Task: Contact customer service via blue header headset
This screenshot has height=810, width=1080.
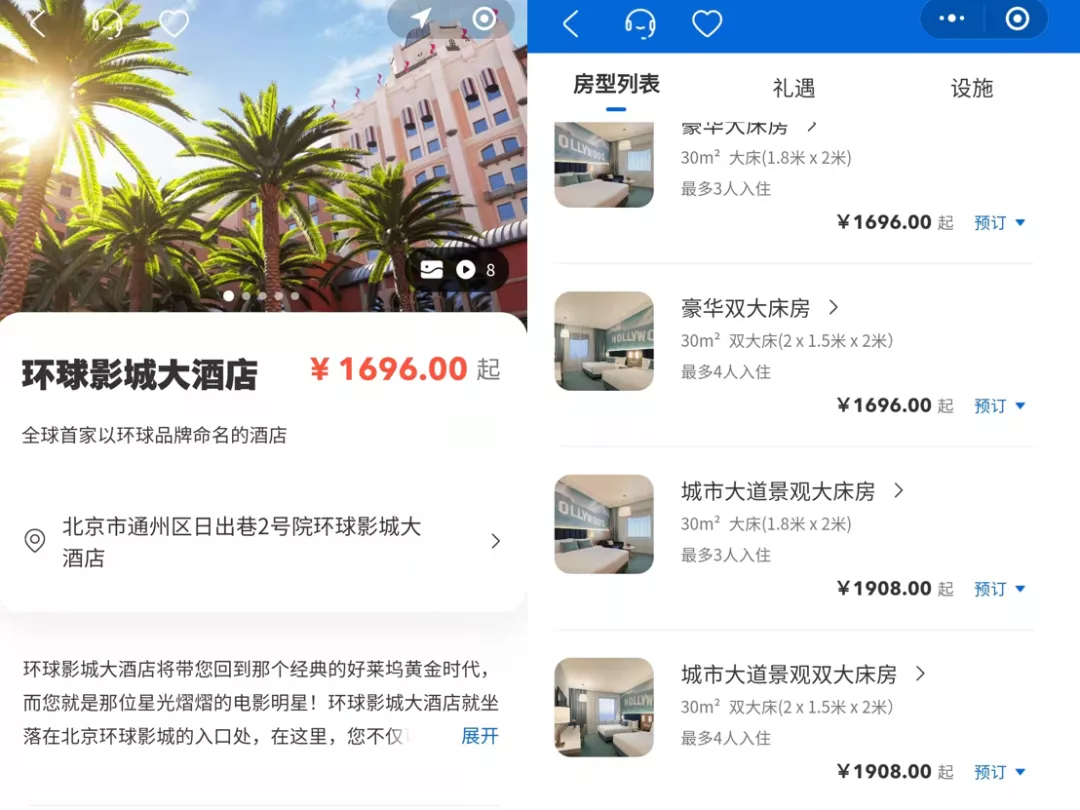Action: [640, 23]
